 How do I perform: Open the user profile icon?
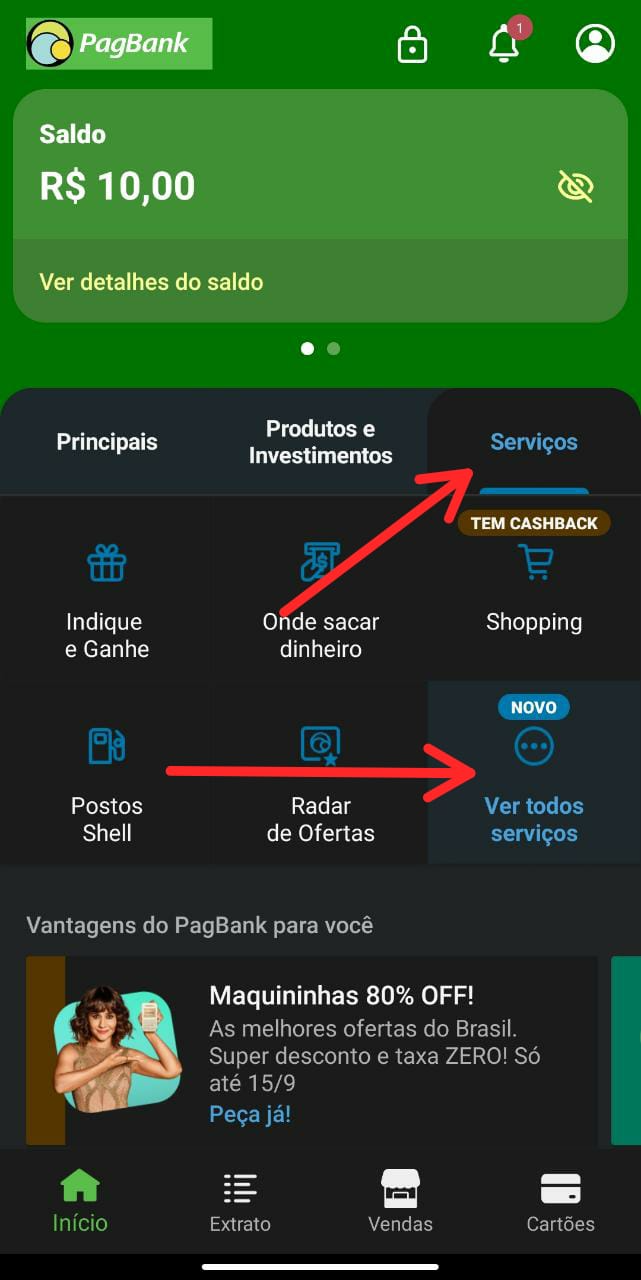coord(595,44)
